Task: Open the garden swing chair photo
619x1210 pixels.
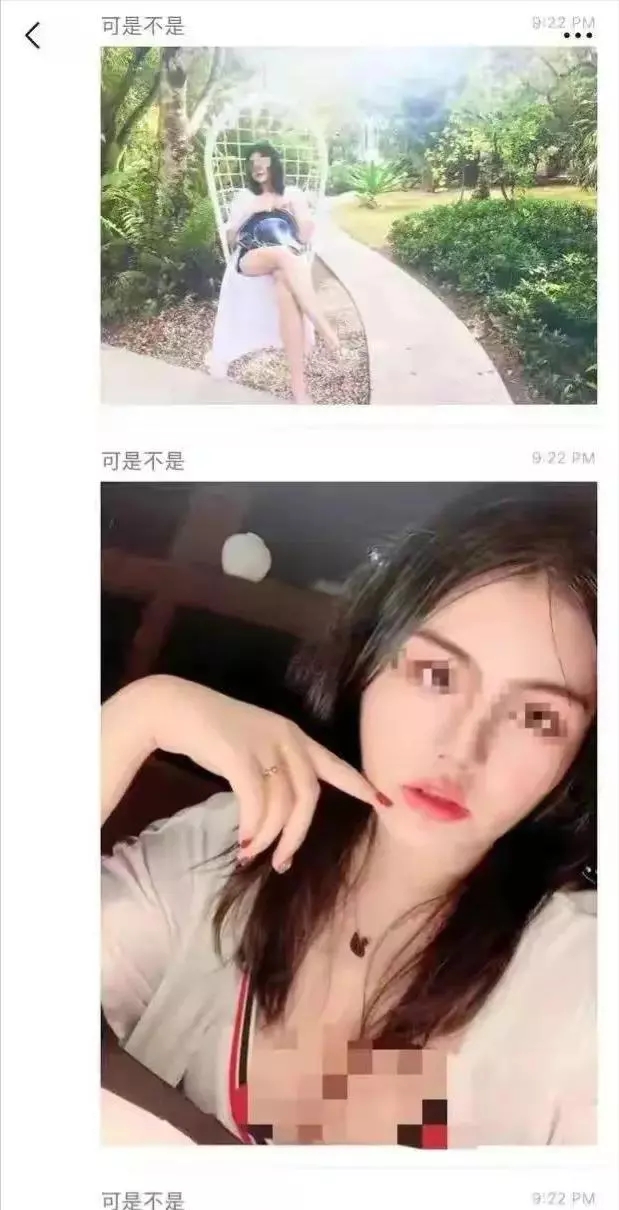Action: click(x=348, y=225)
